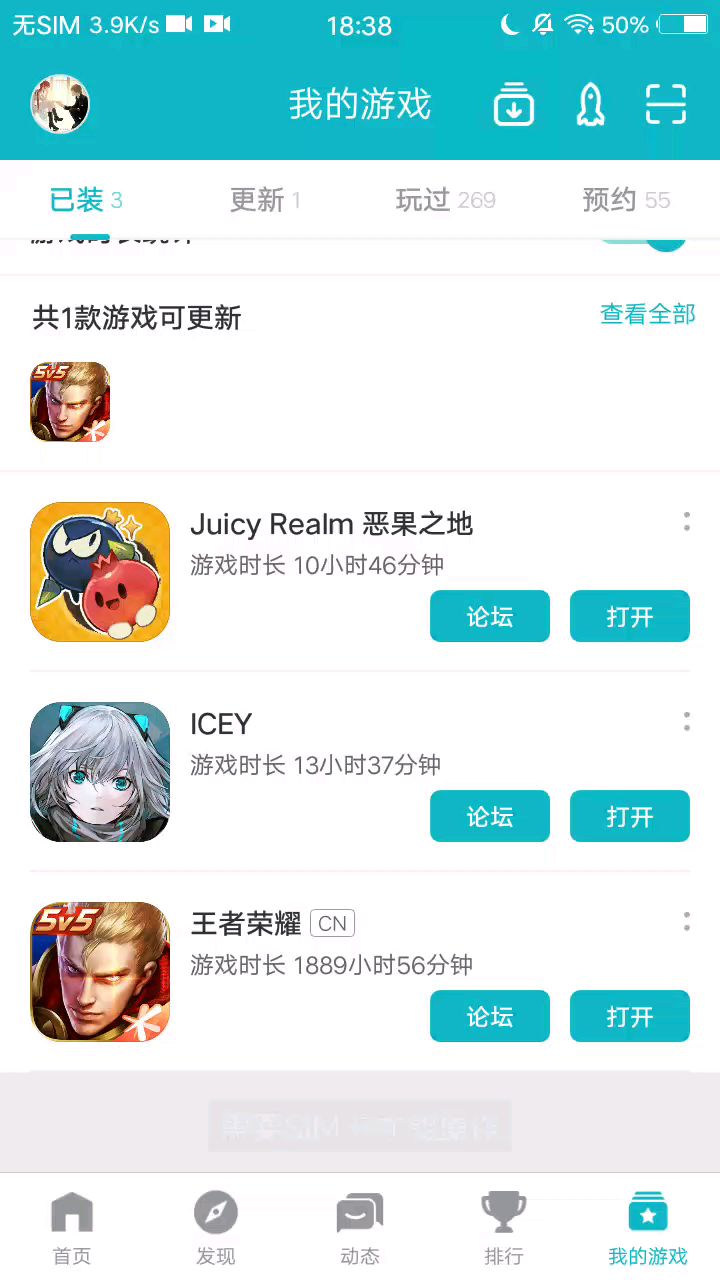Go to the 排行 tab
The width and height of the screenshot is (720, 1280).
(504, 1228)
